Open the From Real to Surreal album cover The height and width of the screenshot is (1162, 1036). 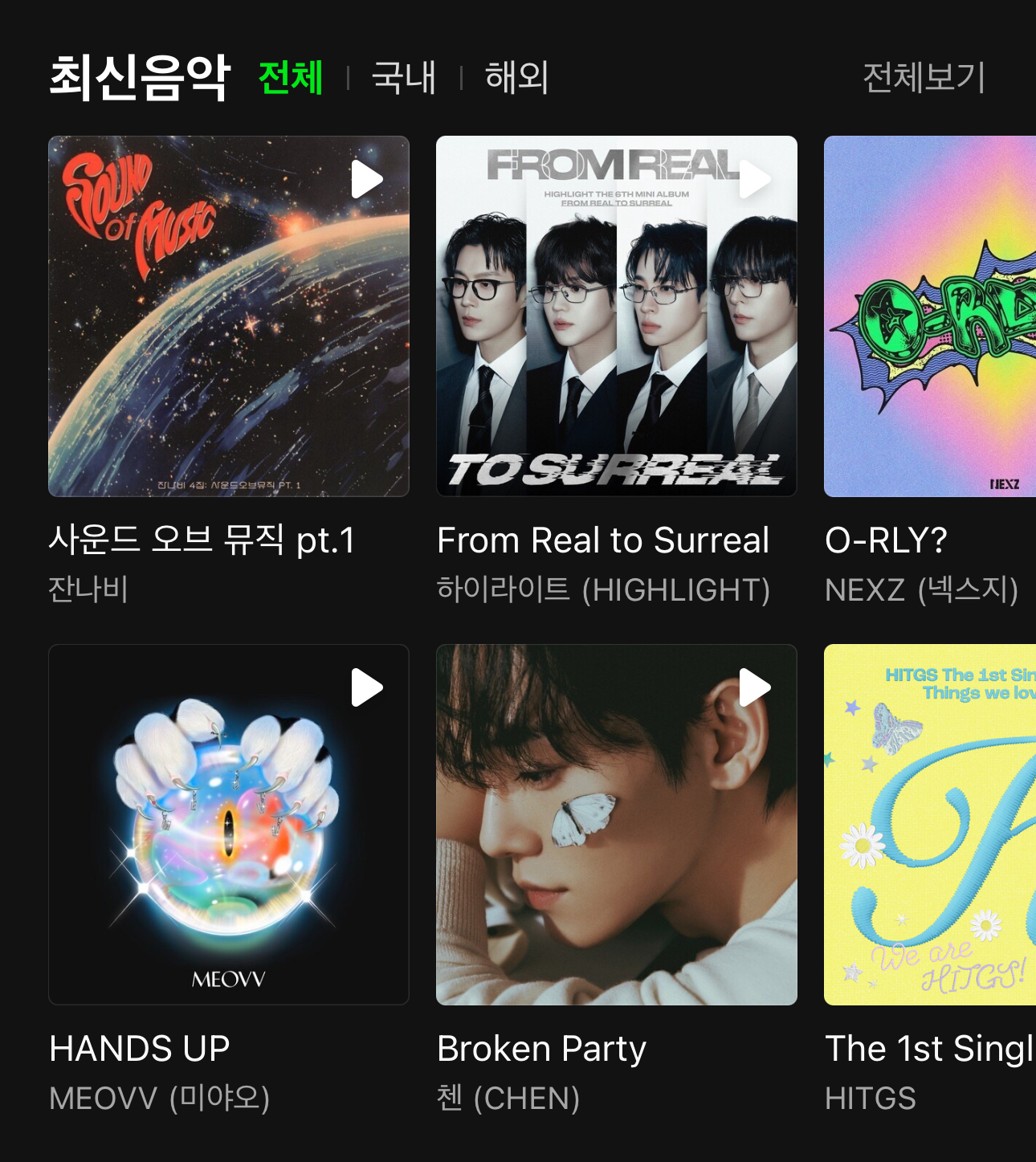[x=617, y=337]
